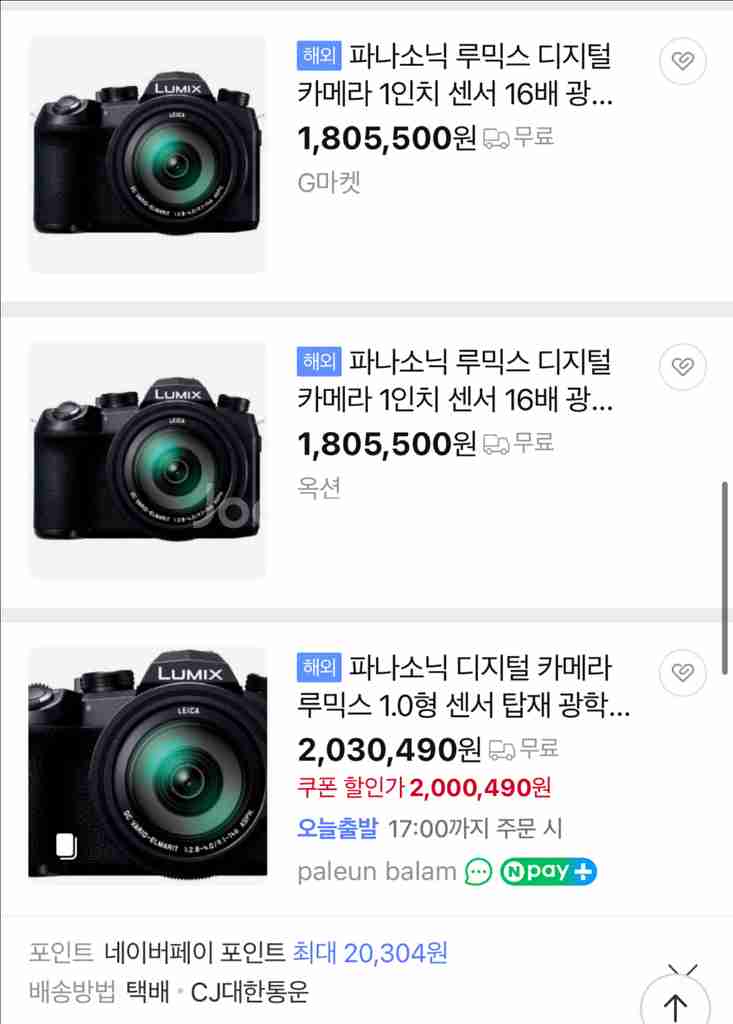View the paleun balam Lumix camera photo
The width and height of the screenshot is (733, 1024).
point(147,765)
